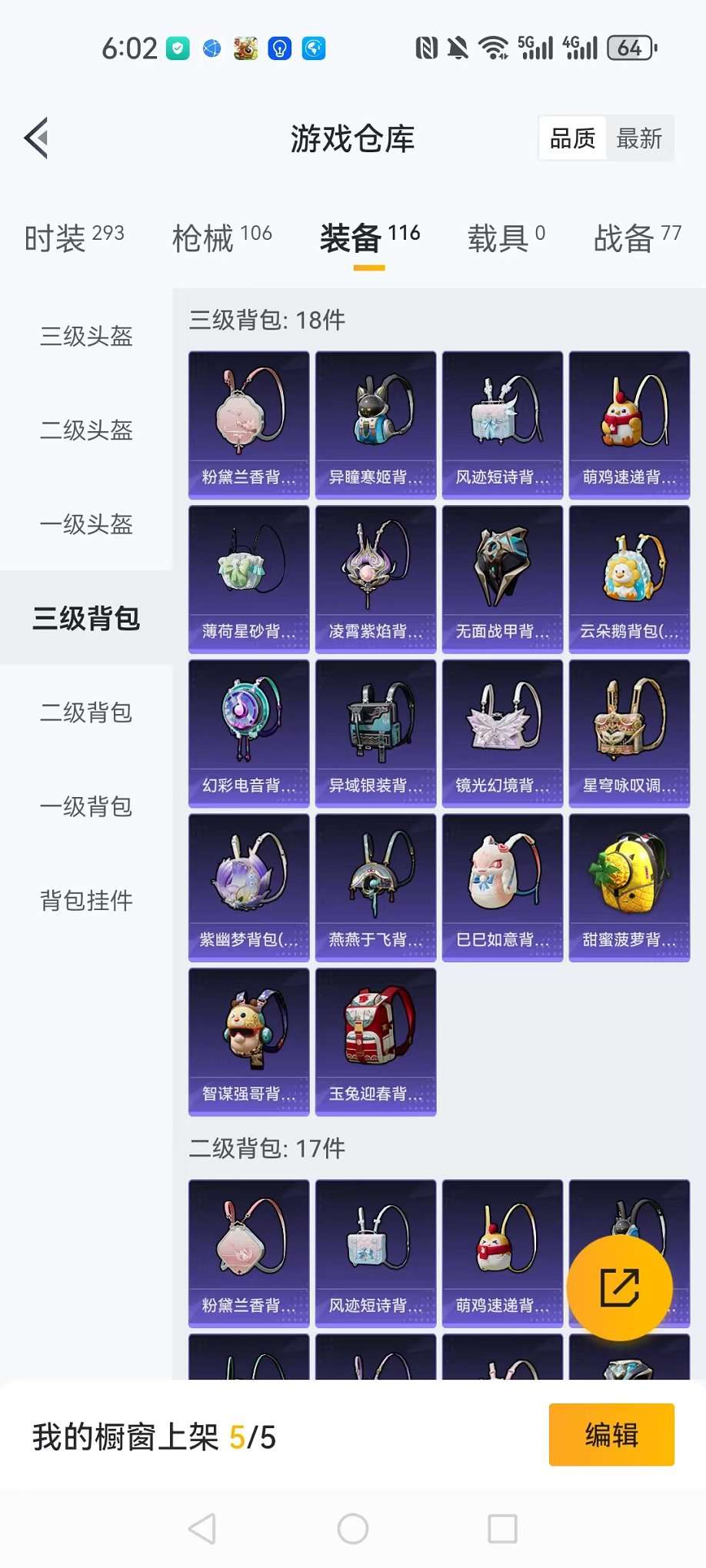This screenshot has height=1568, width=706.
Task: Select 三级头盔 in the side menu
Action: pos(86,336)
